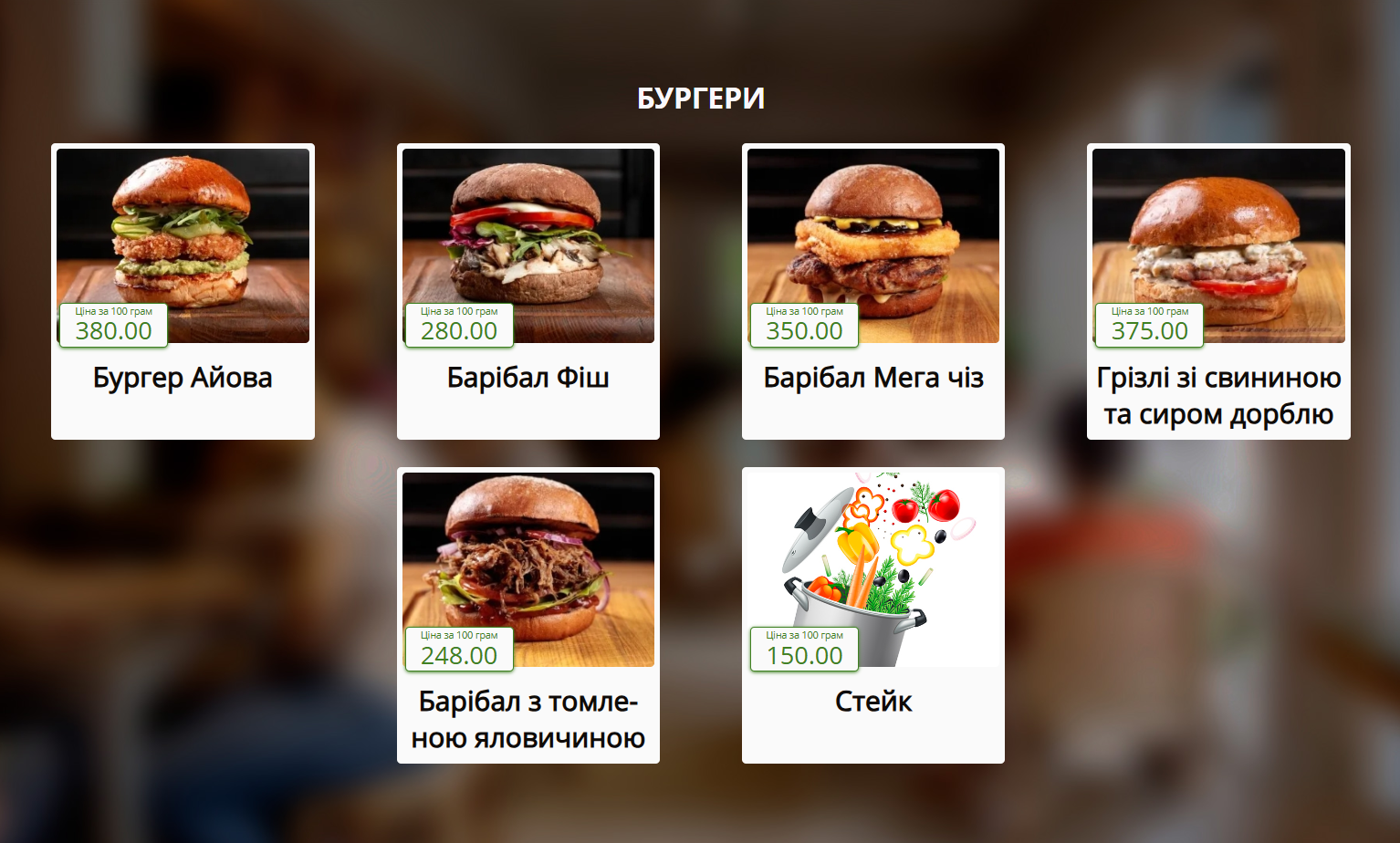Open Грізлі зі свининою та сиром дорблю
The height and width of the screenshot is (843, 1400).
[1218, 291]
